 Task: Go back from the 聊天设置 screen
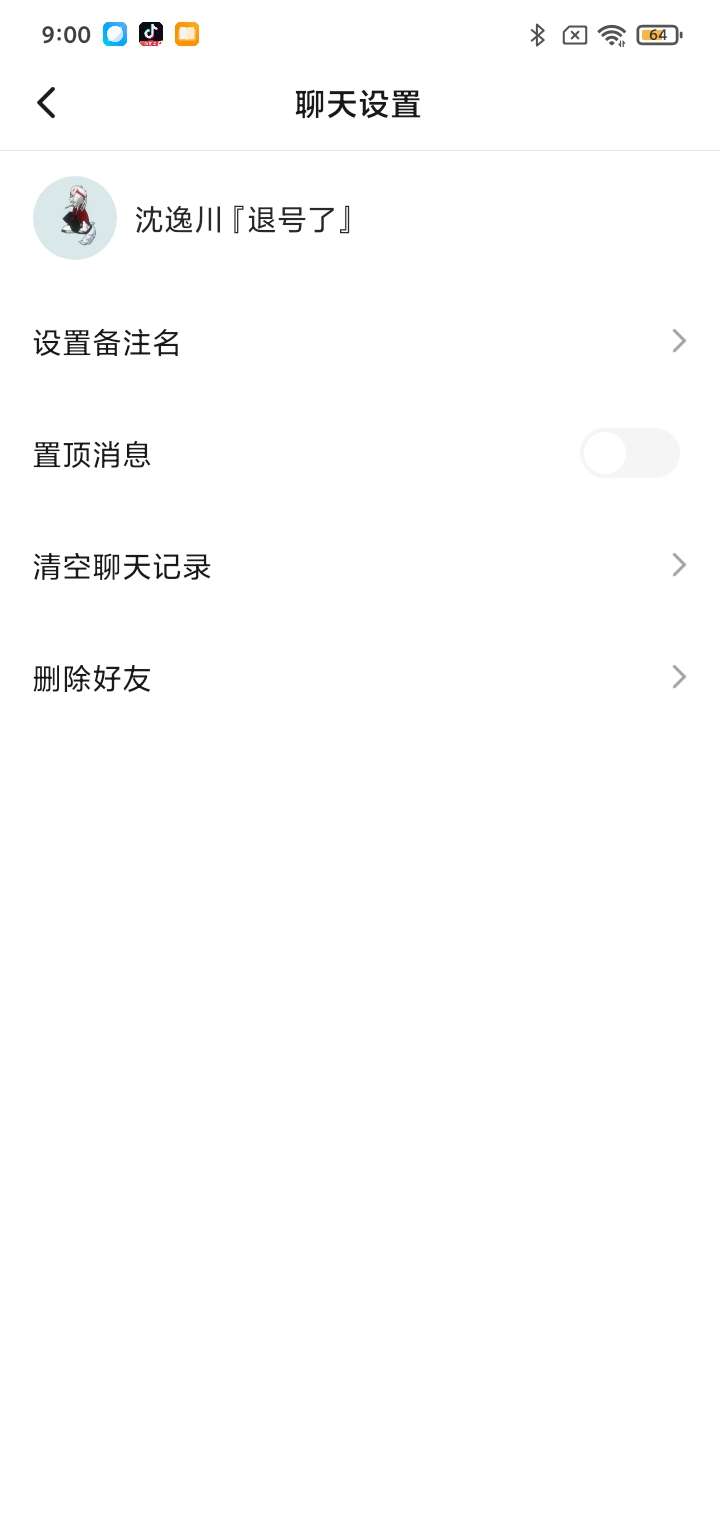(46, 103)
